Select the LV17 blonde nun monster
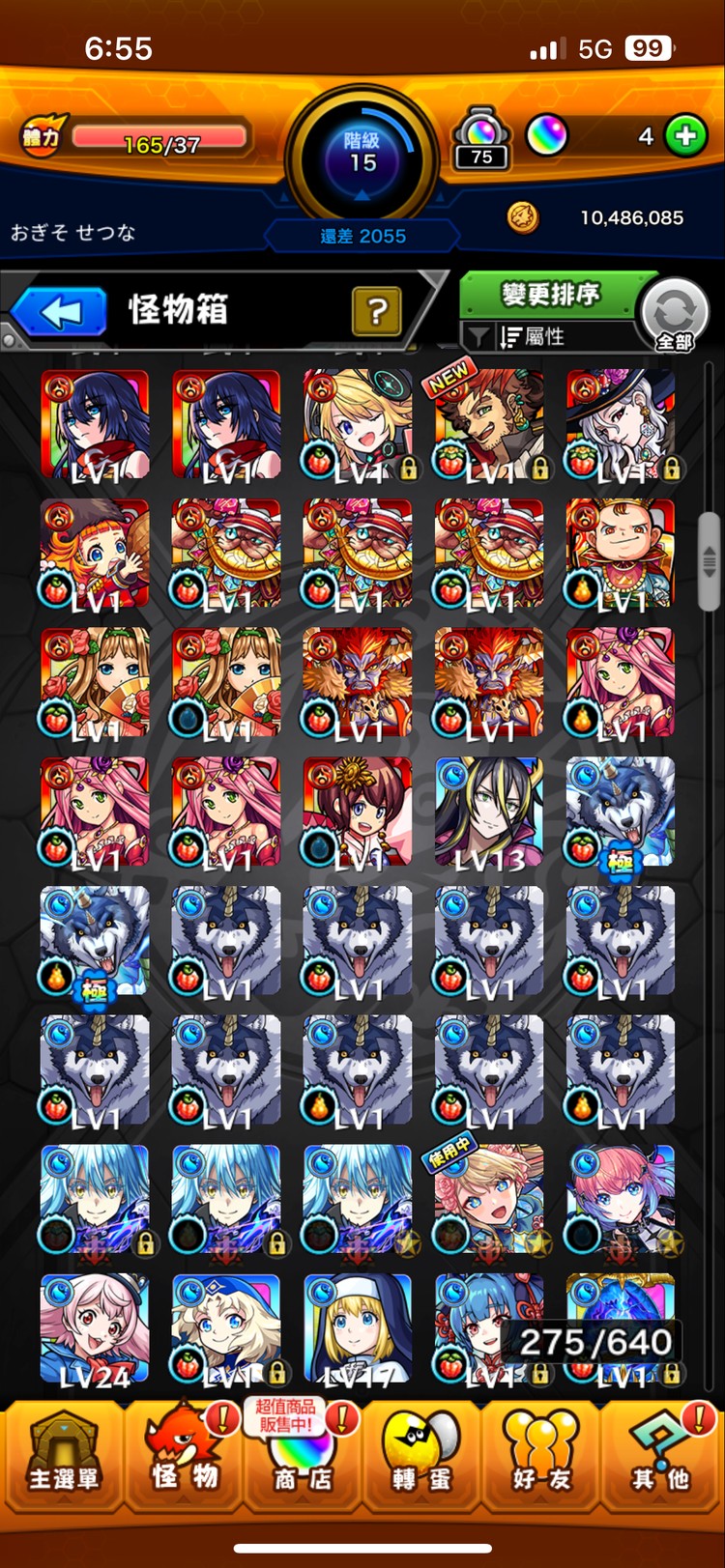Viewport: 725px width, 1568px height. [x=358, y=1328]
